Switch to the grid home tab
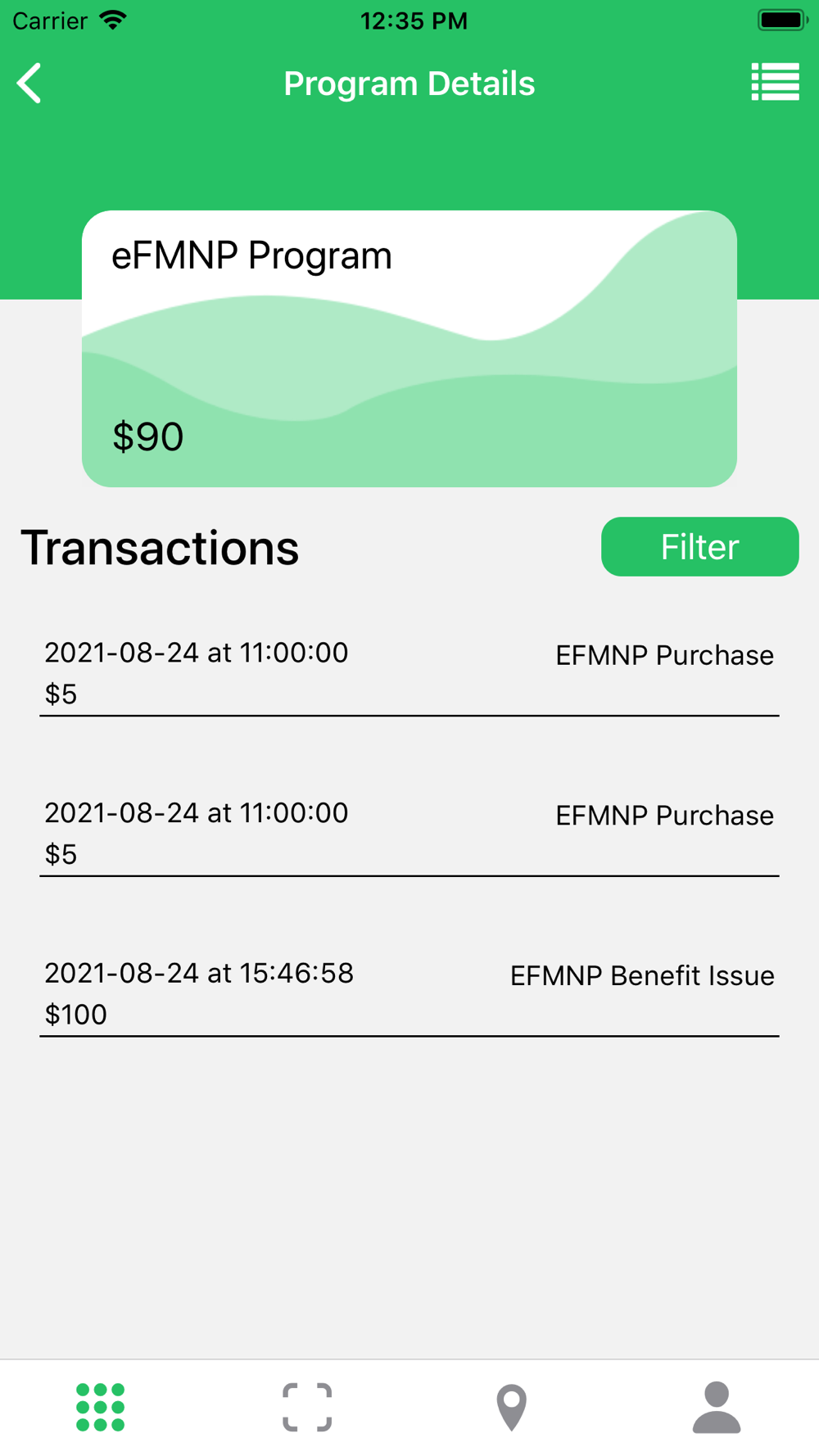 [101, 1407]
